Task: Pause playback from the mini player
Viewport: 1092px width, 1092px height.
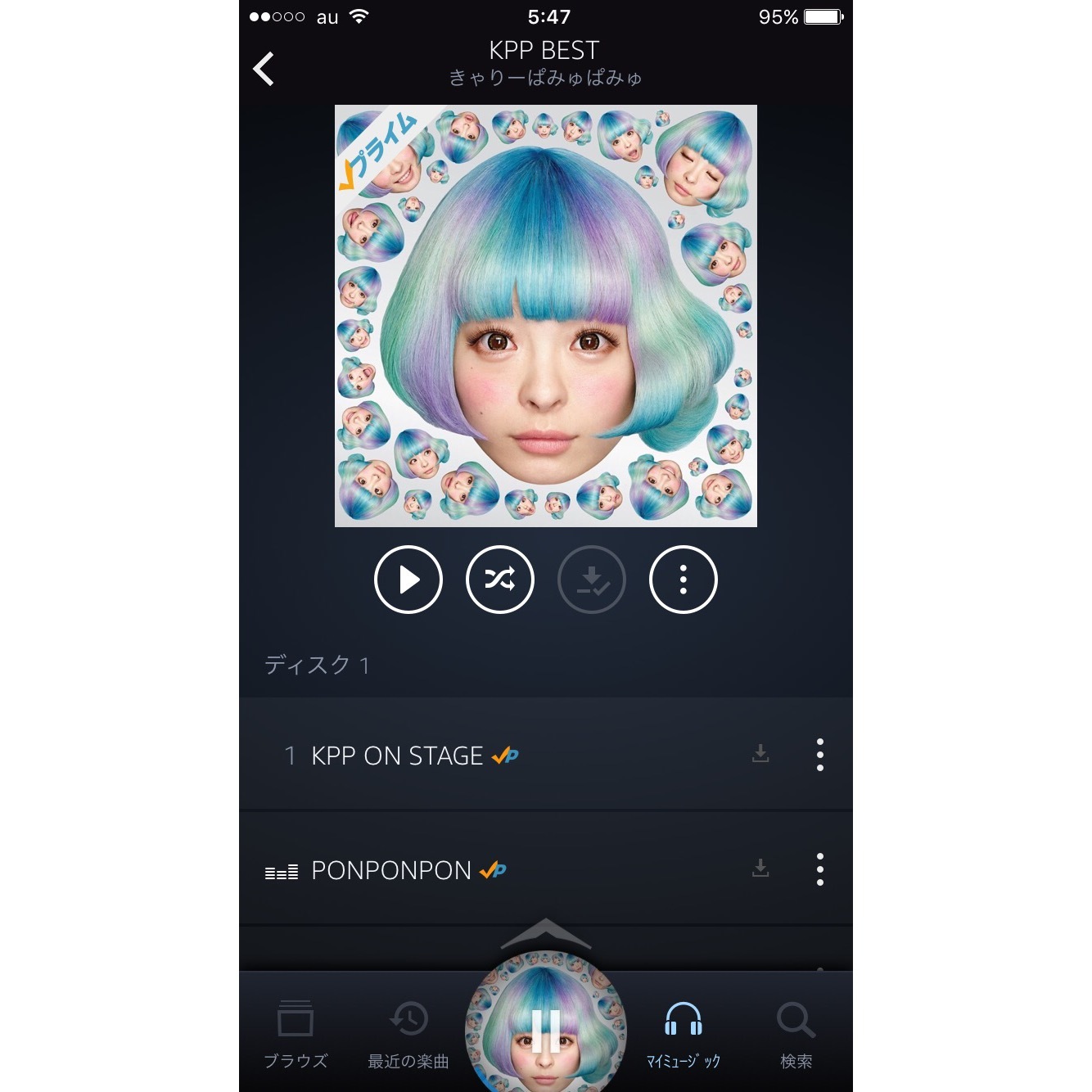Action: pos(545,1030)
